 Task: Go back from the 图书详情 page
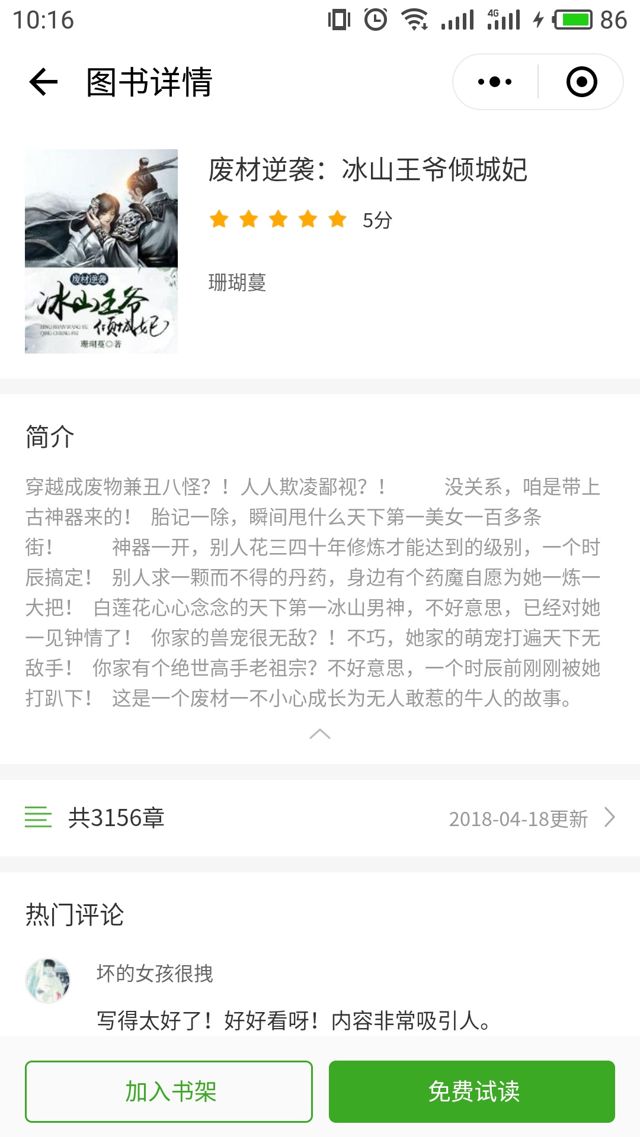click(x=43, y=82)
